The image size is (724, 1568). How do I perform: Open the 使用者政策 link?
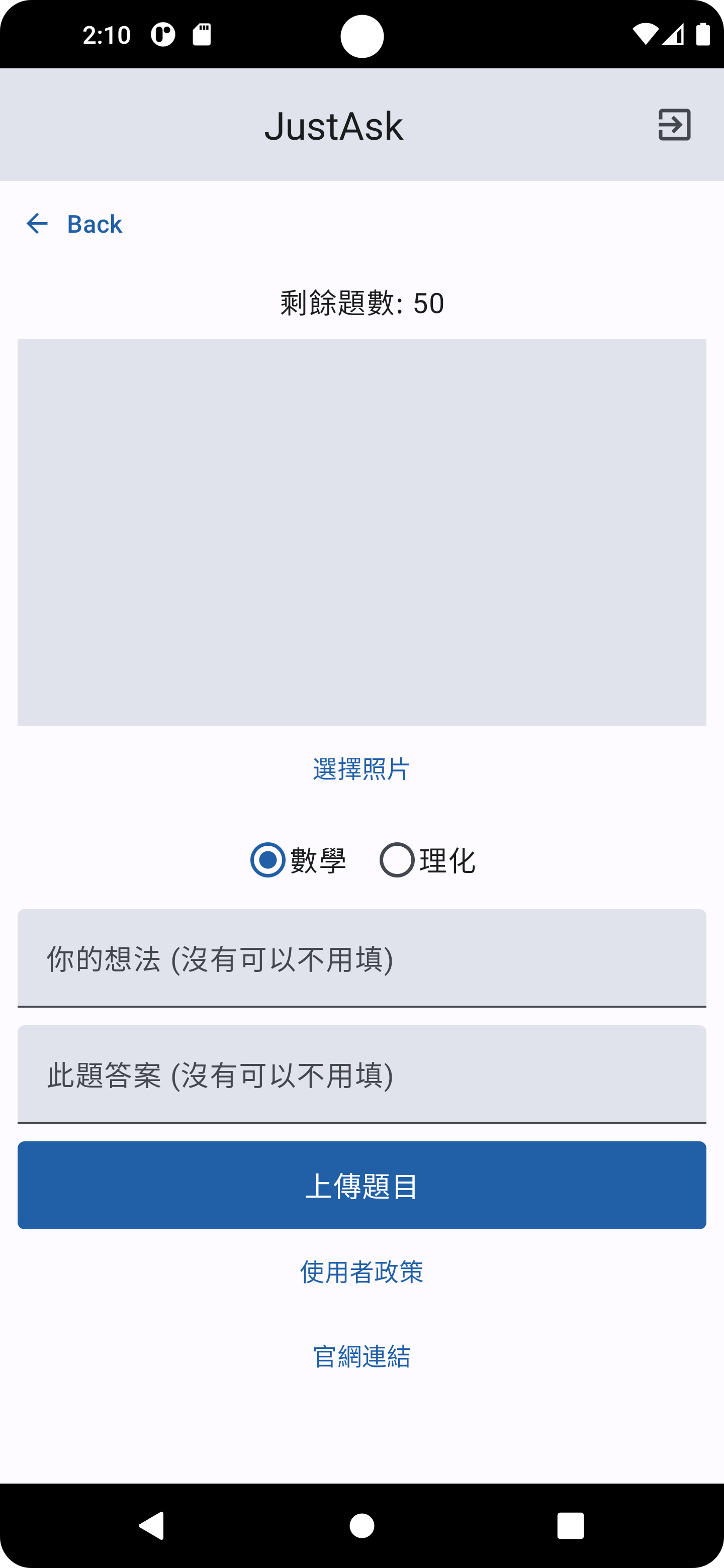[361, 1271]
